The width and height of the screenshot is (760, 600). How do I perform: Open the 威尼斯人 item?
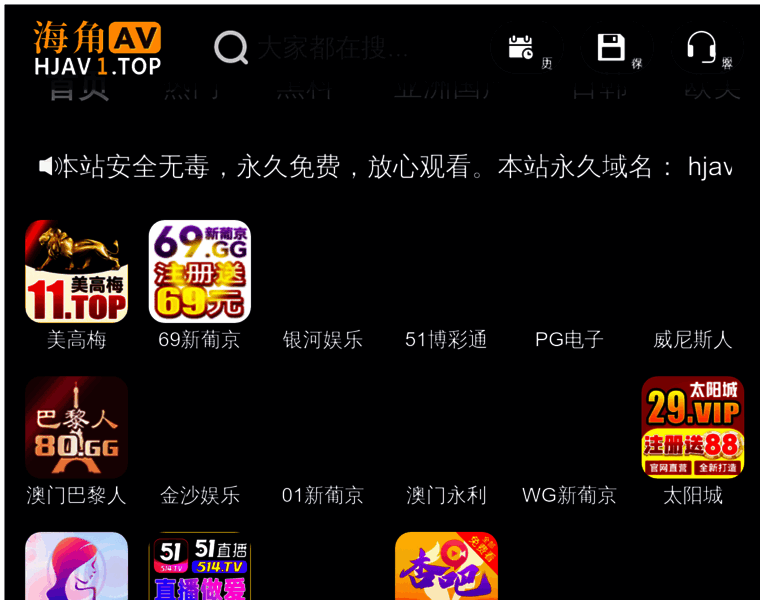692,340
